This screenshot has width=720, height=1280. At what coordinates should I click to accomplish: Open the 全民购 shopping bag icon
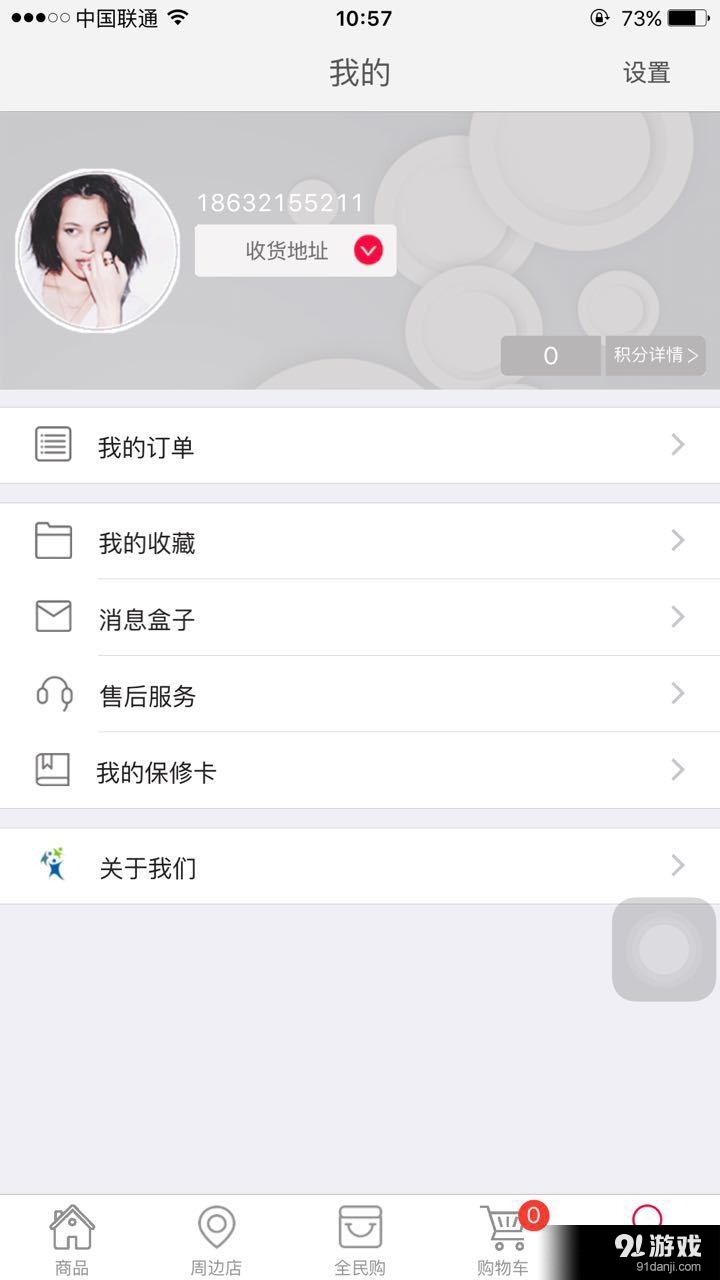tap(359, 1225)
